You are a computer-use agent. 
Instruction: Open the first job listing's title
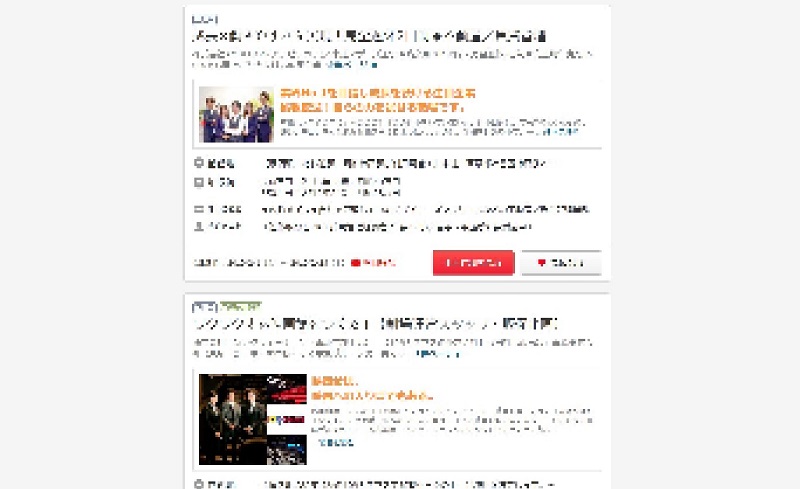point(368,37)
